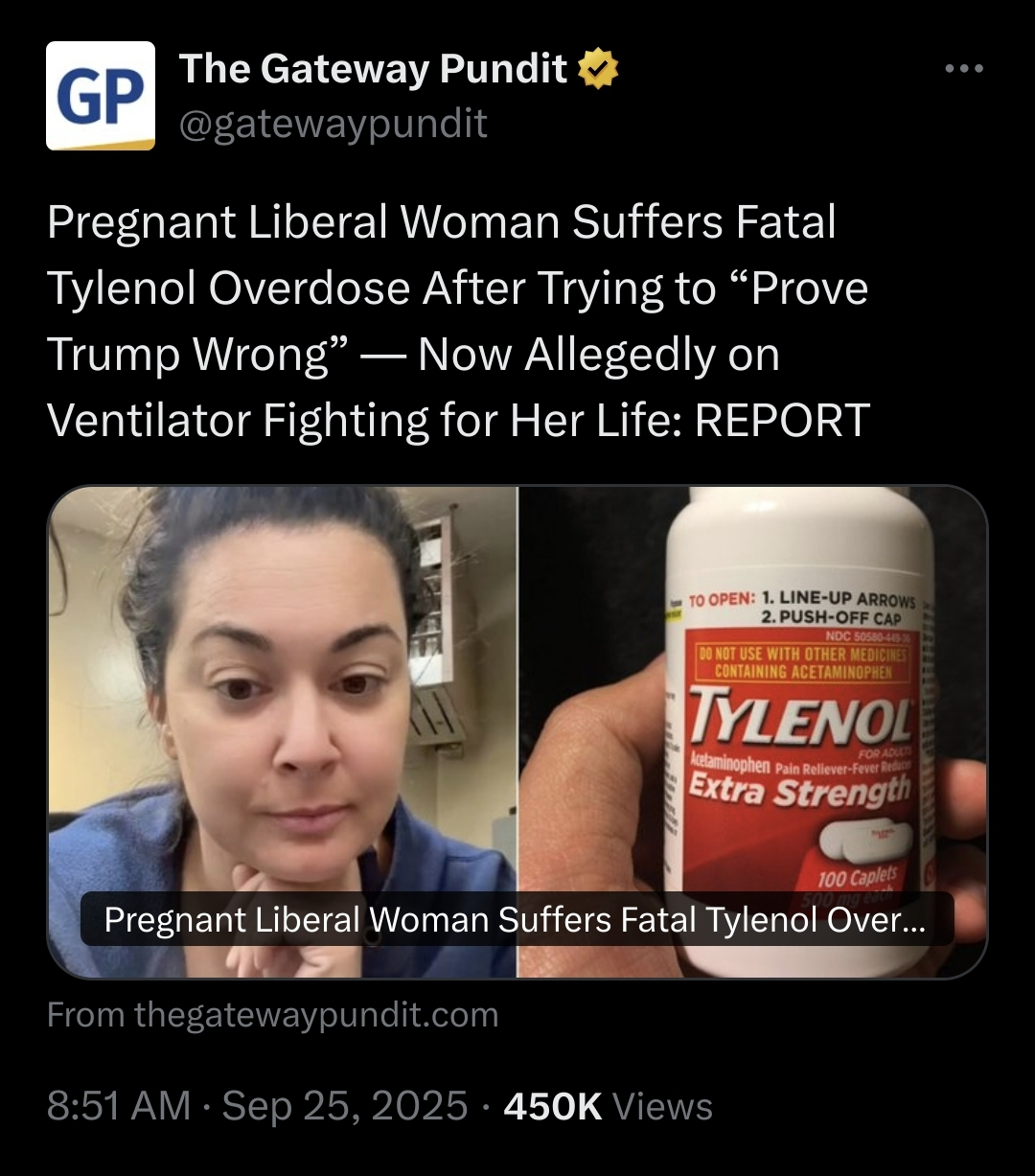Open the linked article preview card
This screenshot has width=1035, height=1176.
(x=517, y=731)
